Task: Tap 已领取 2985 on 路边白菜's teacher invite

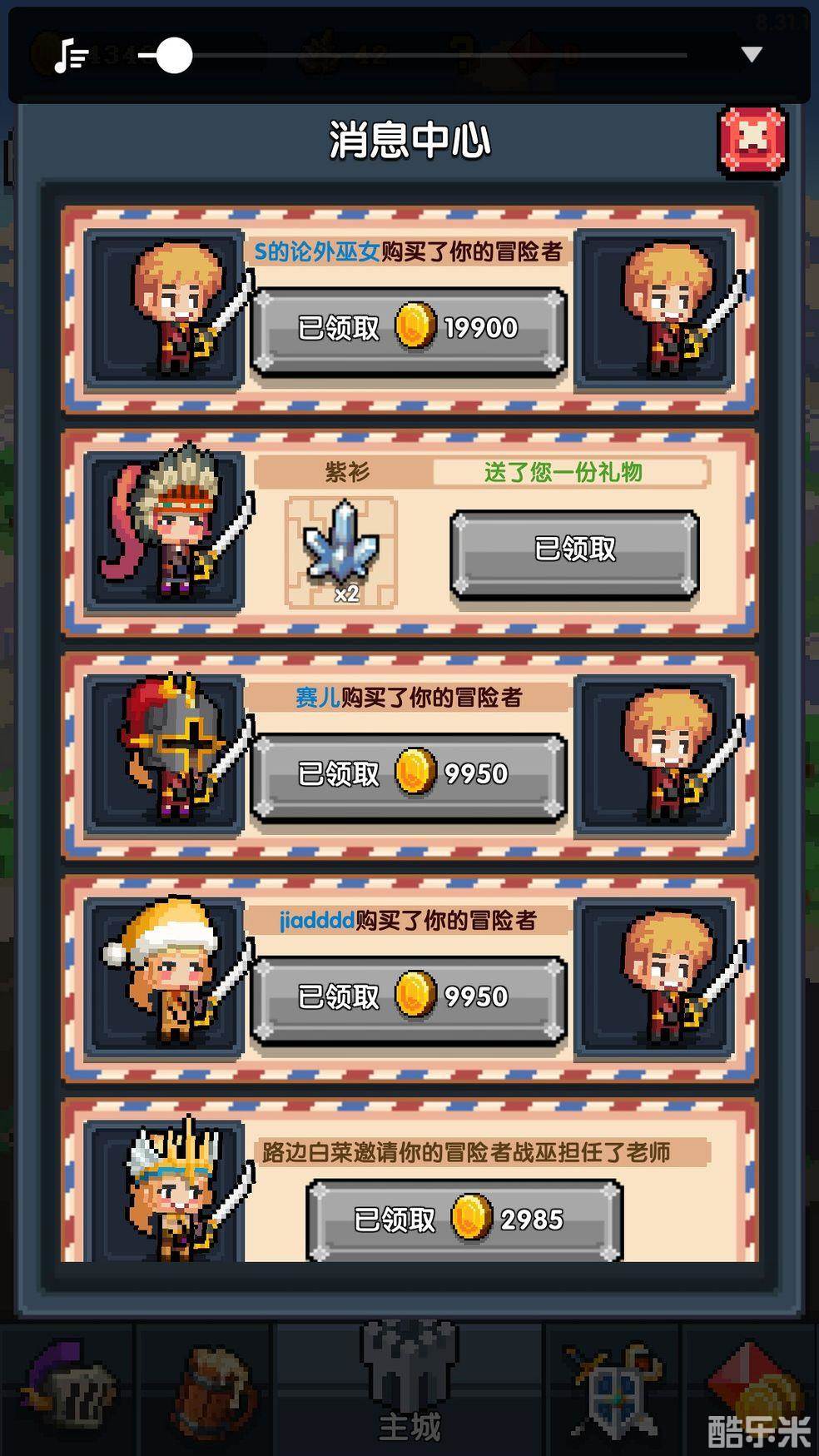Action: click(464, 1220)
